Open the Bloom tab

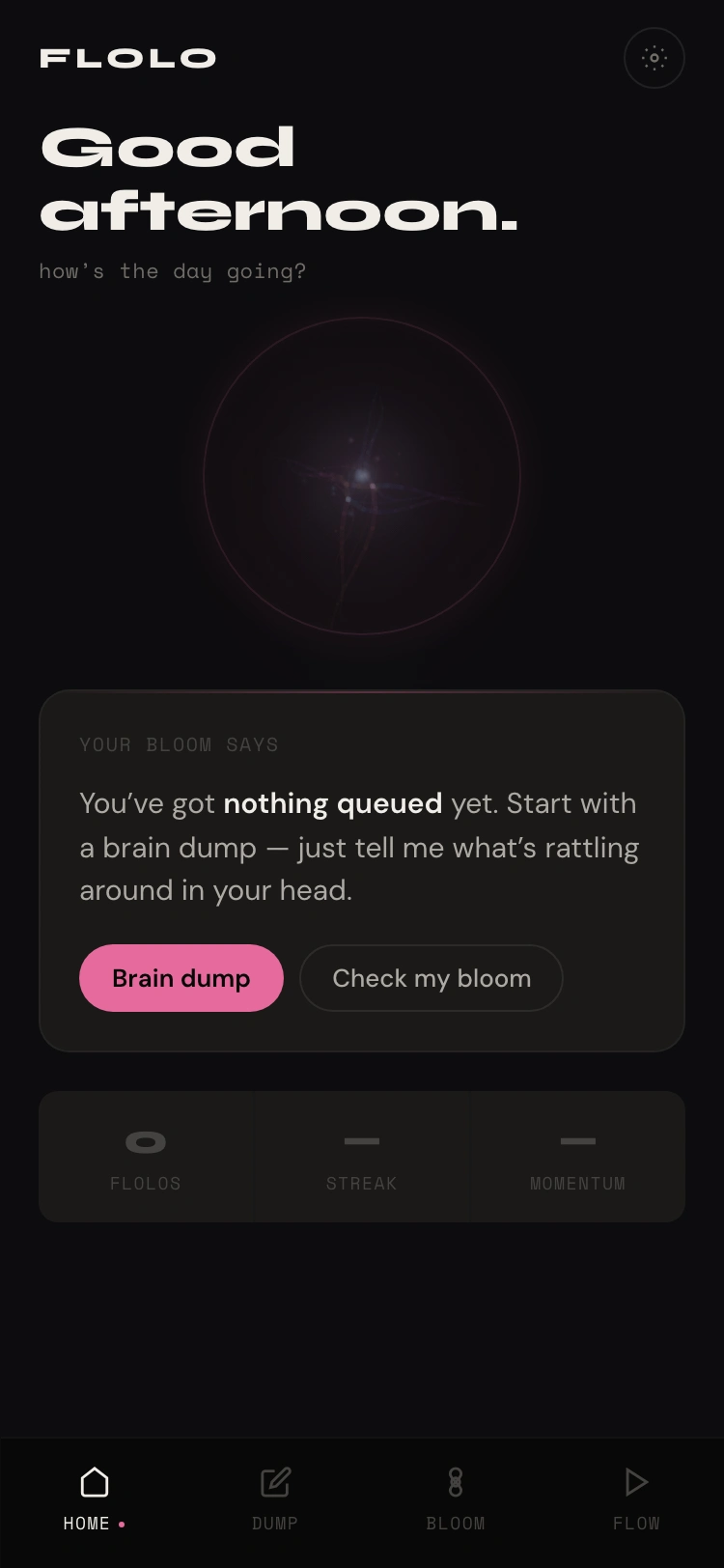456,1498
